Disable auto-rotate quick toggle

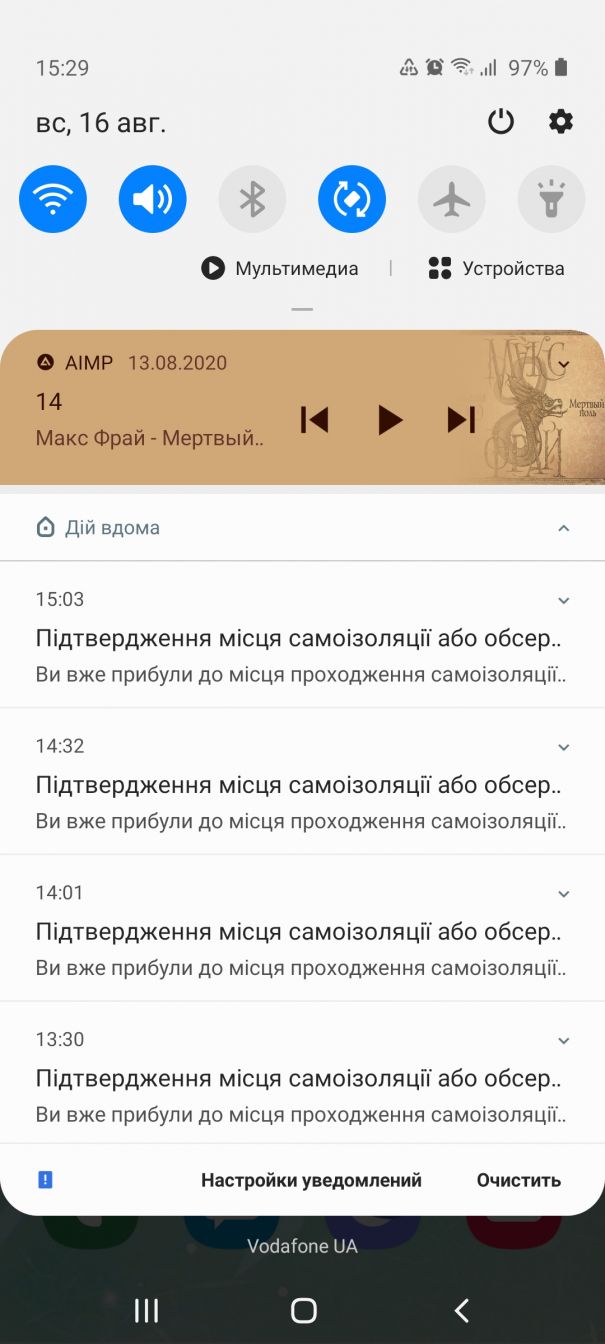click(352, 200)
